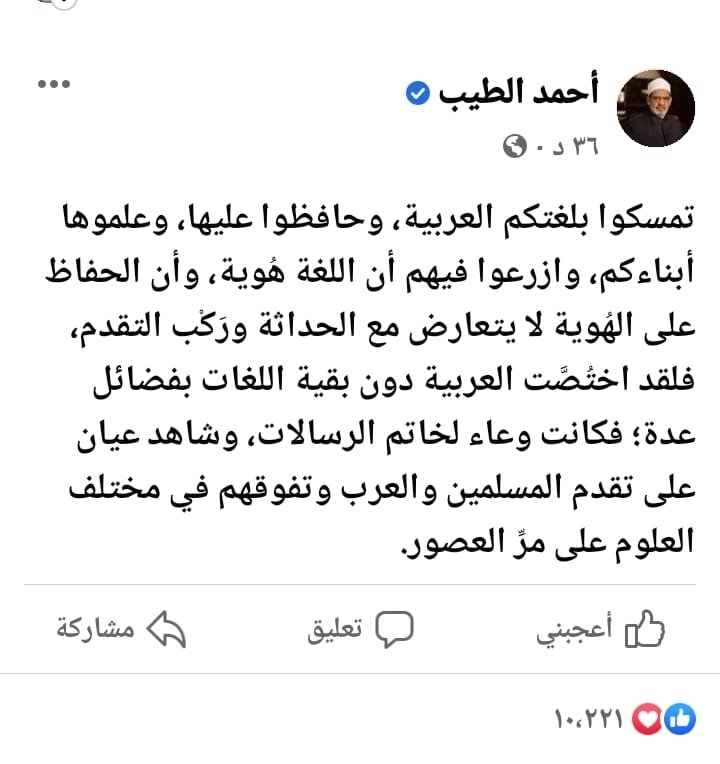Open Ahmed Al-Tayeb's profile picture
720x764 pixels.
[x=656, y=109]
